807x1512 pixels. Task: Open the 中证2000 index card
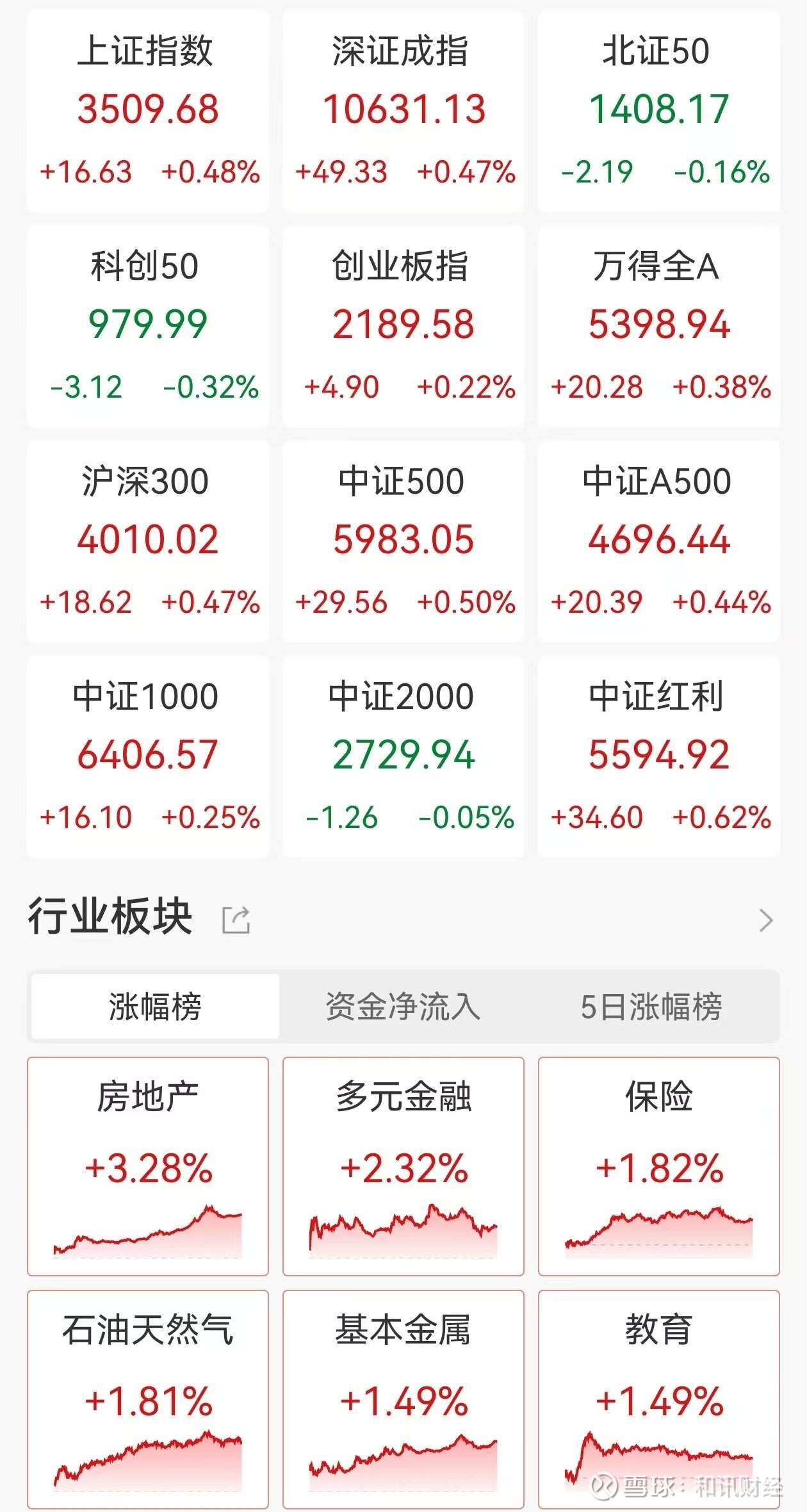[x=403, y=756]
